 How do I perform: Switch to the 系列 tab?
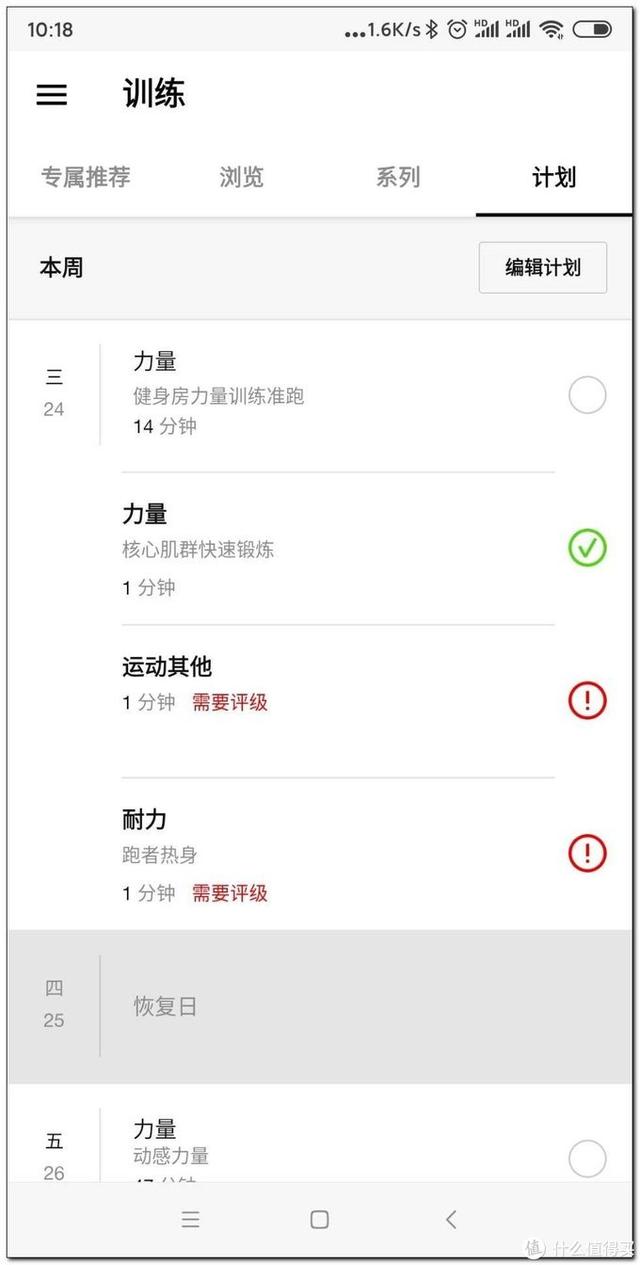tap(397, 178)
